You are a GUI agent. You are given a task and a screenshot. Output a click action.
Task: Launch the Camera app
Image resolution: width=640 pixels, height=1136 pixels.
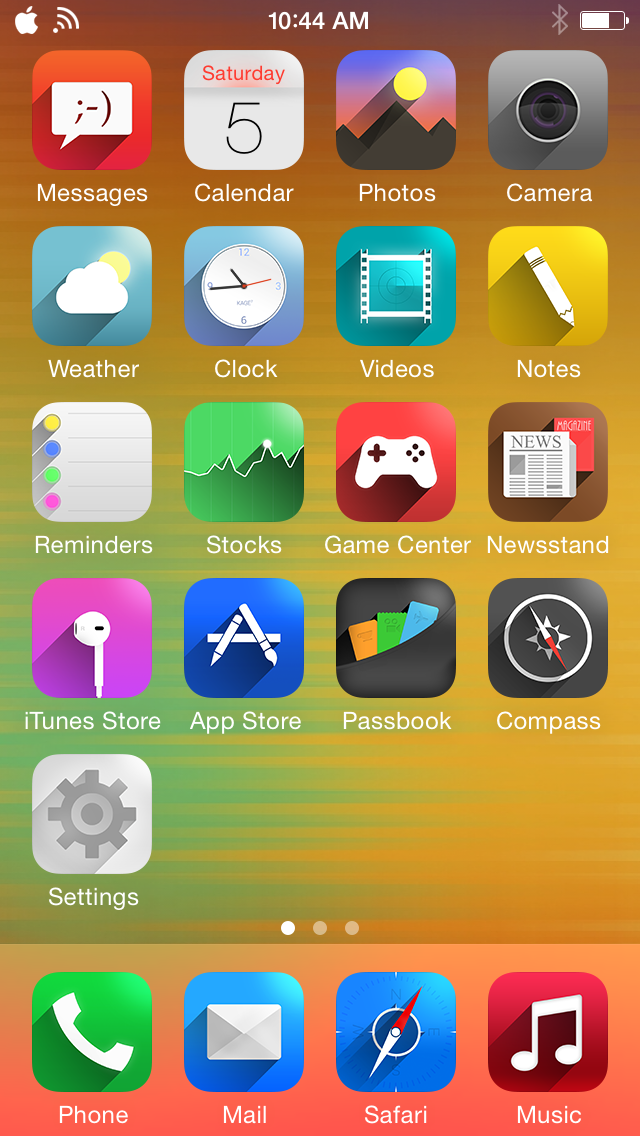pyautogui.click(x=548, y=110)
